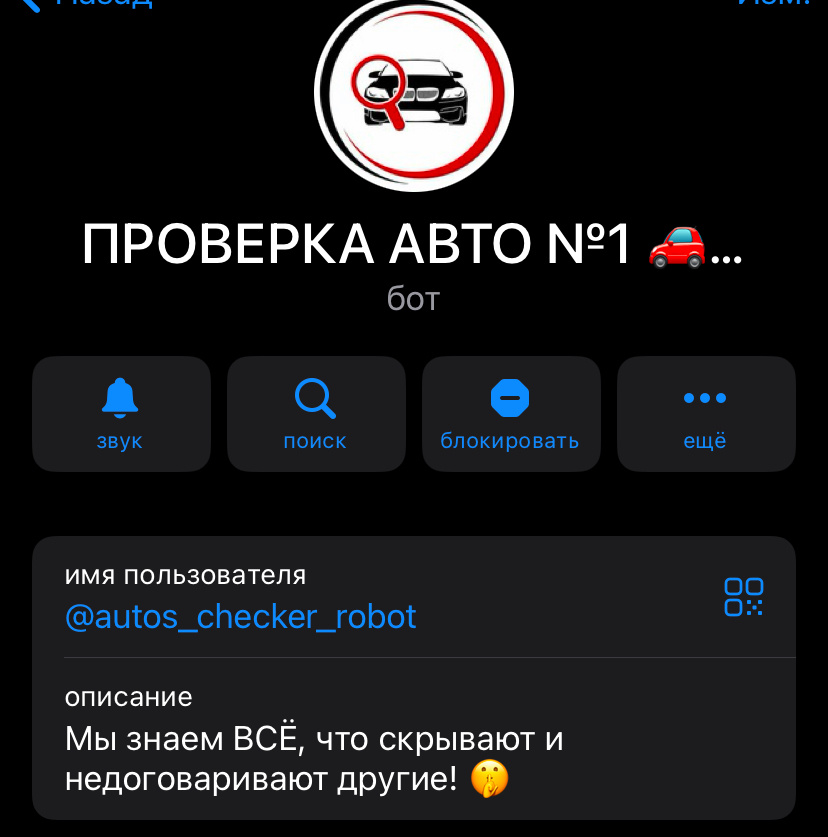This screenshot has width=828, height=837.
Task: Tap the бот label under the name
Action: click(413, 297)
